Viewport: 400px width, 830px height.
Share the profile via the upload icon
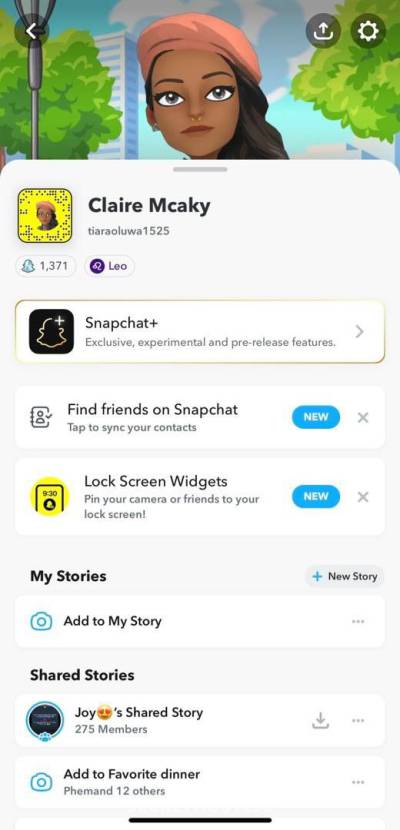(x=323, y=32)
